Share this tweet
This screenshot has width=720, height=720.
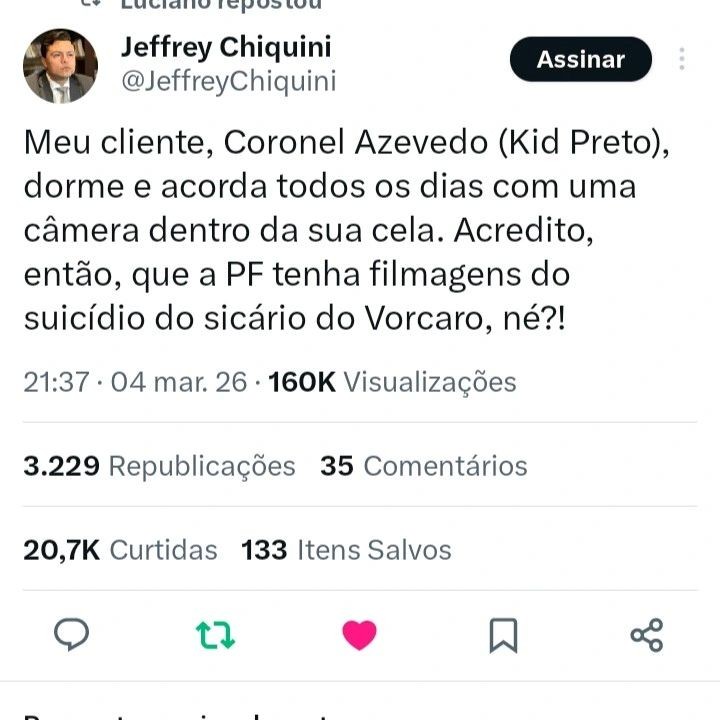[x=647, y=634]
